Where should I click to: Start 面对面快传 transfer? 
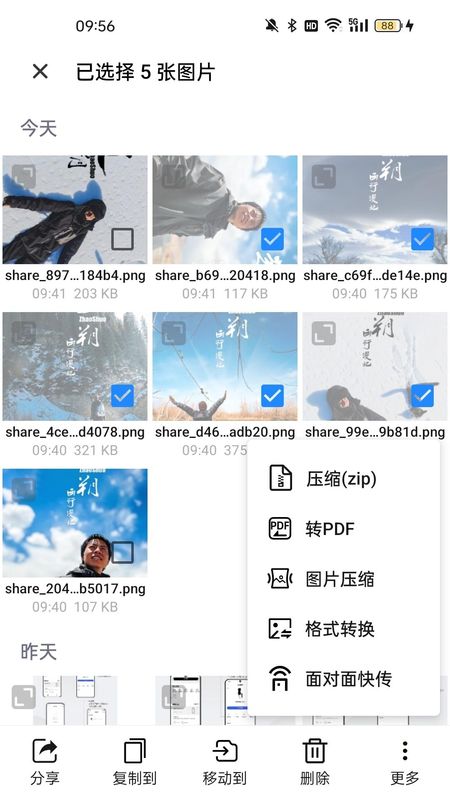[343, 679]
